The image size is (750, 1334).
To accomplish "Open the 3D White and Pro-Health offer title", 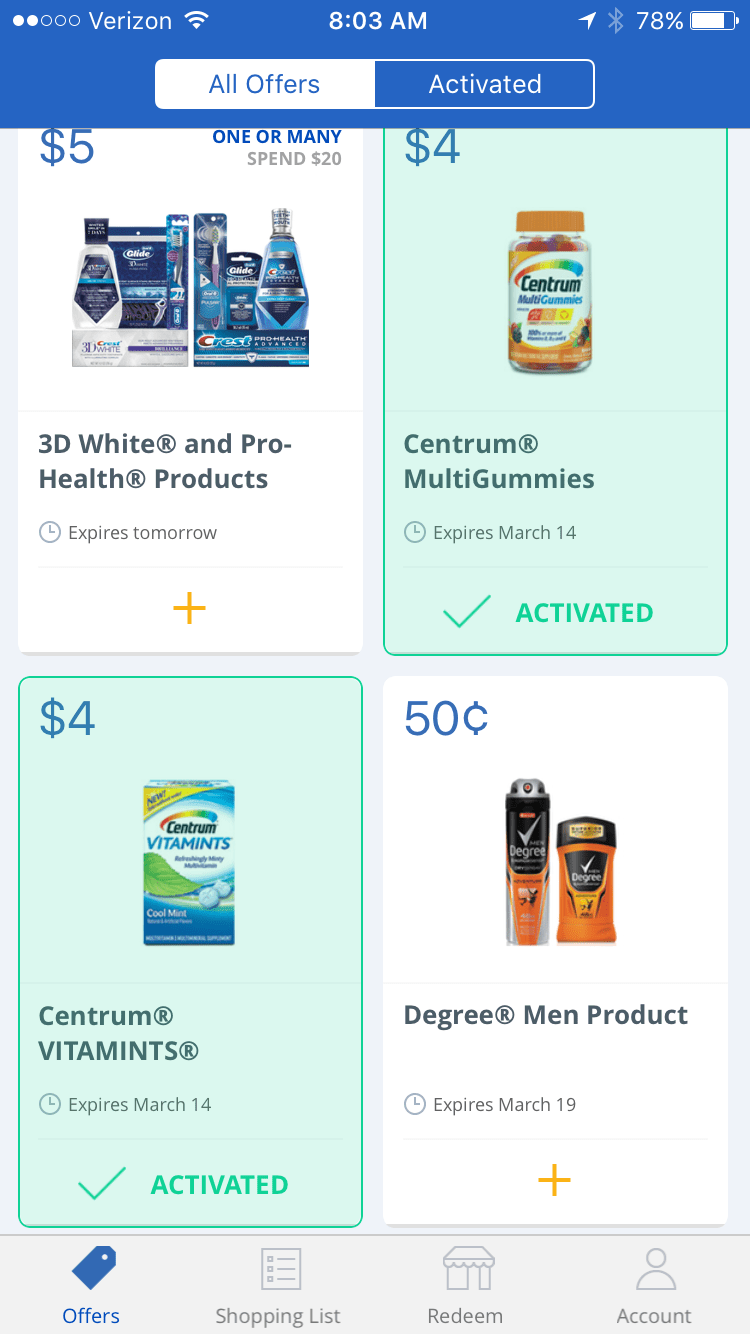I will tap(165, 463).
